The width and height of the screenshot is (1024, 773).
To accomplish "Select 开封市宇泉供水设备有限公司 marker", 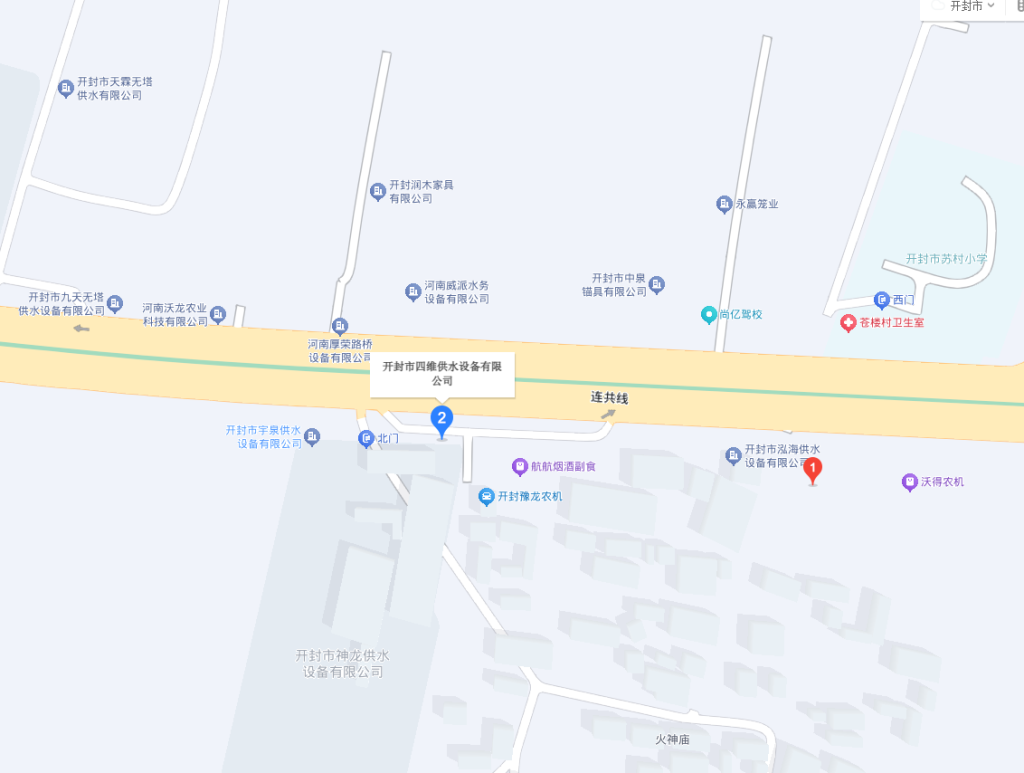I will [x=312, y=436].
